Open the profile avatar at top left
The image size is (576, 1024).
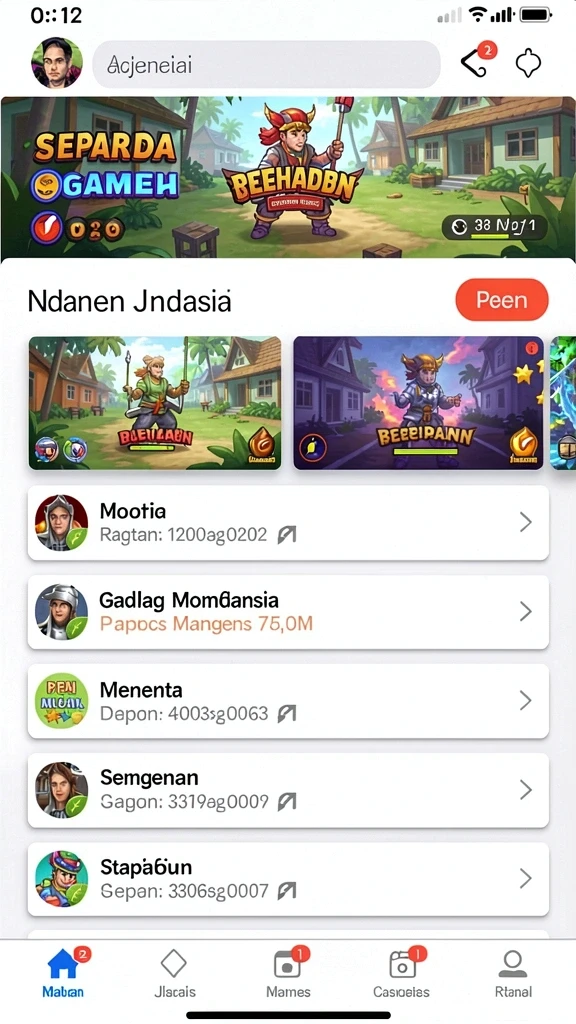point(57,63)
